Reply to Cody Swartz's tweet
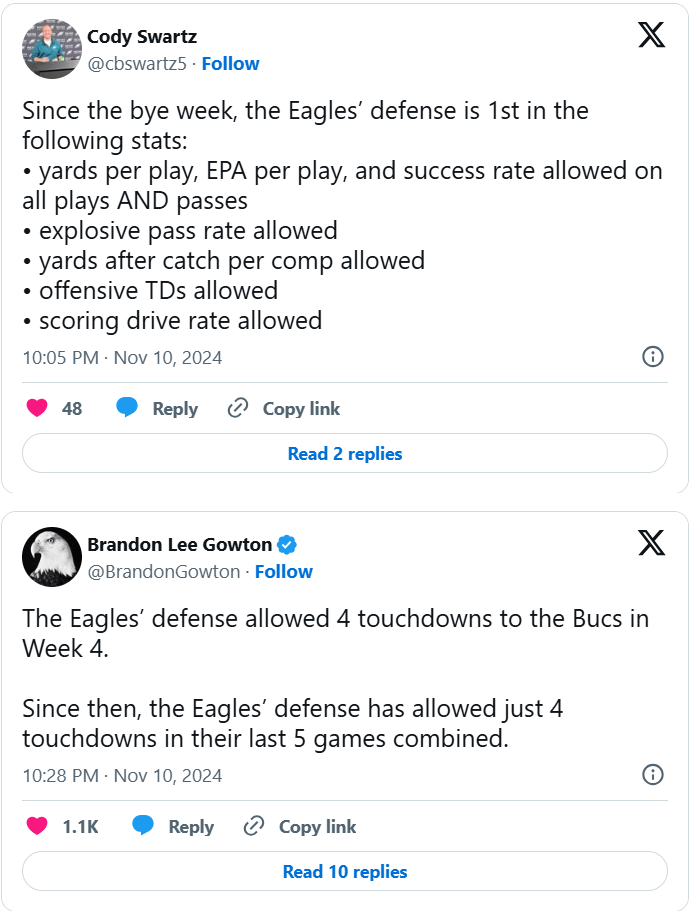 point(157,408)
